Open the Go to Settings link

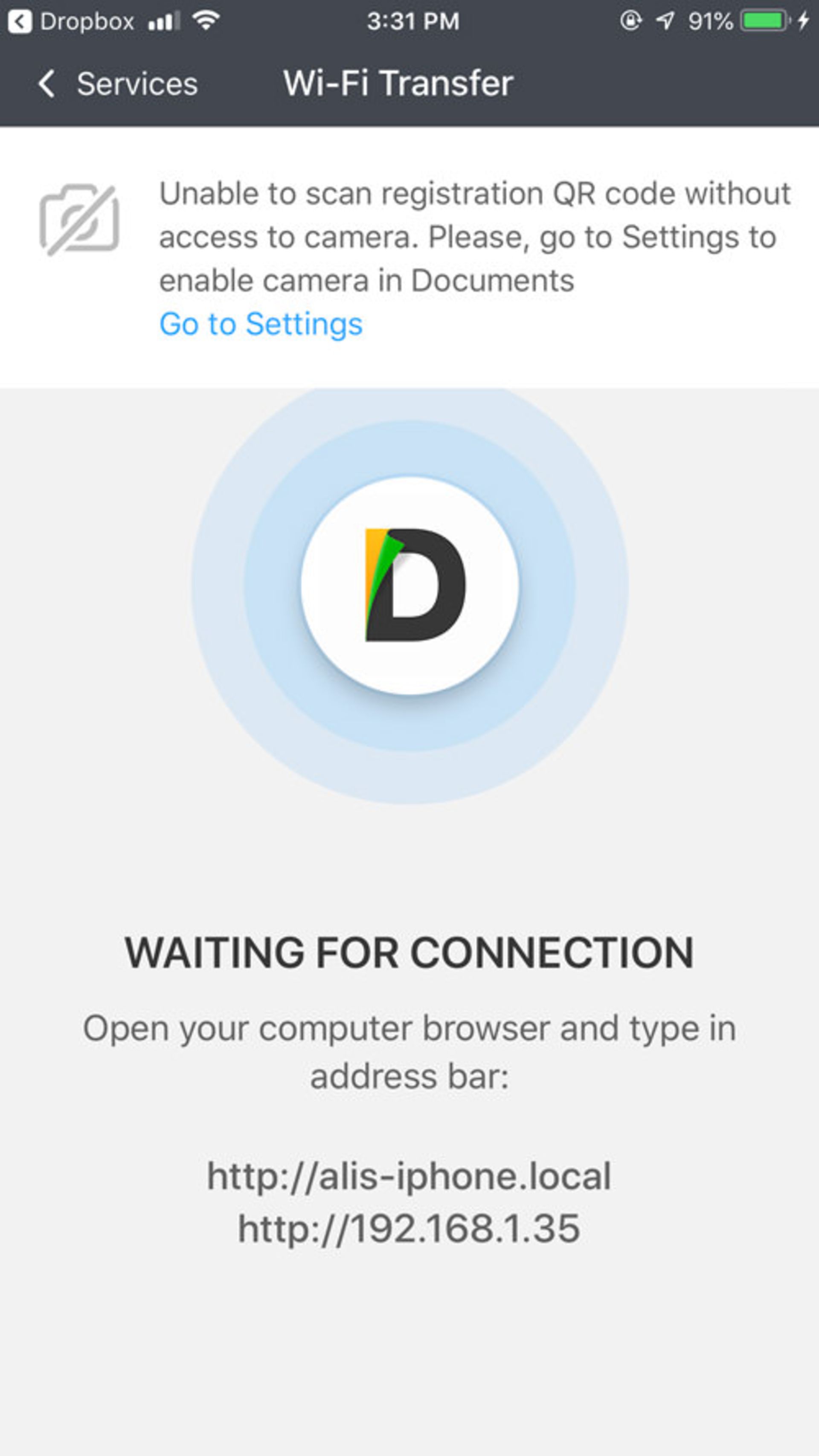(261, 325)
